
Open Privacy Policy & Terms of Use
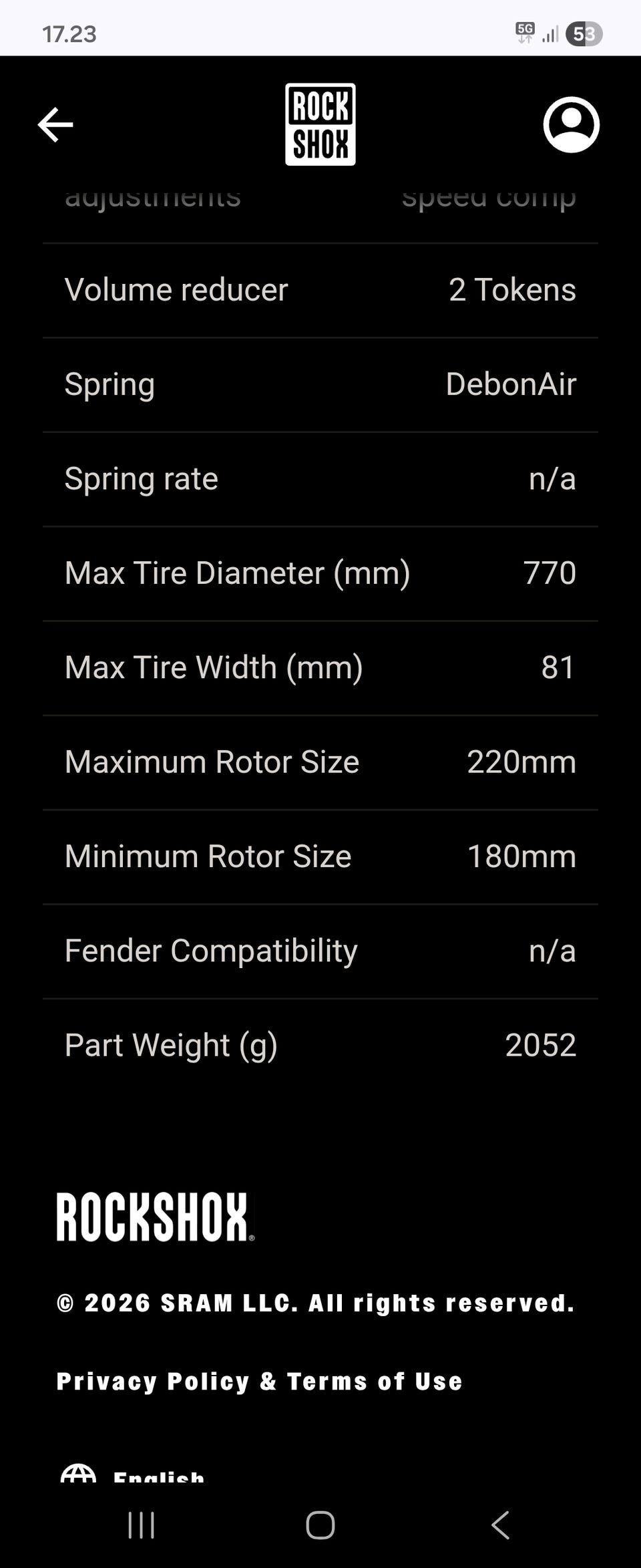tap(259, 1381)
